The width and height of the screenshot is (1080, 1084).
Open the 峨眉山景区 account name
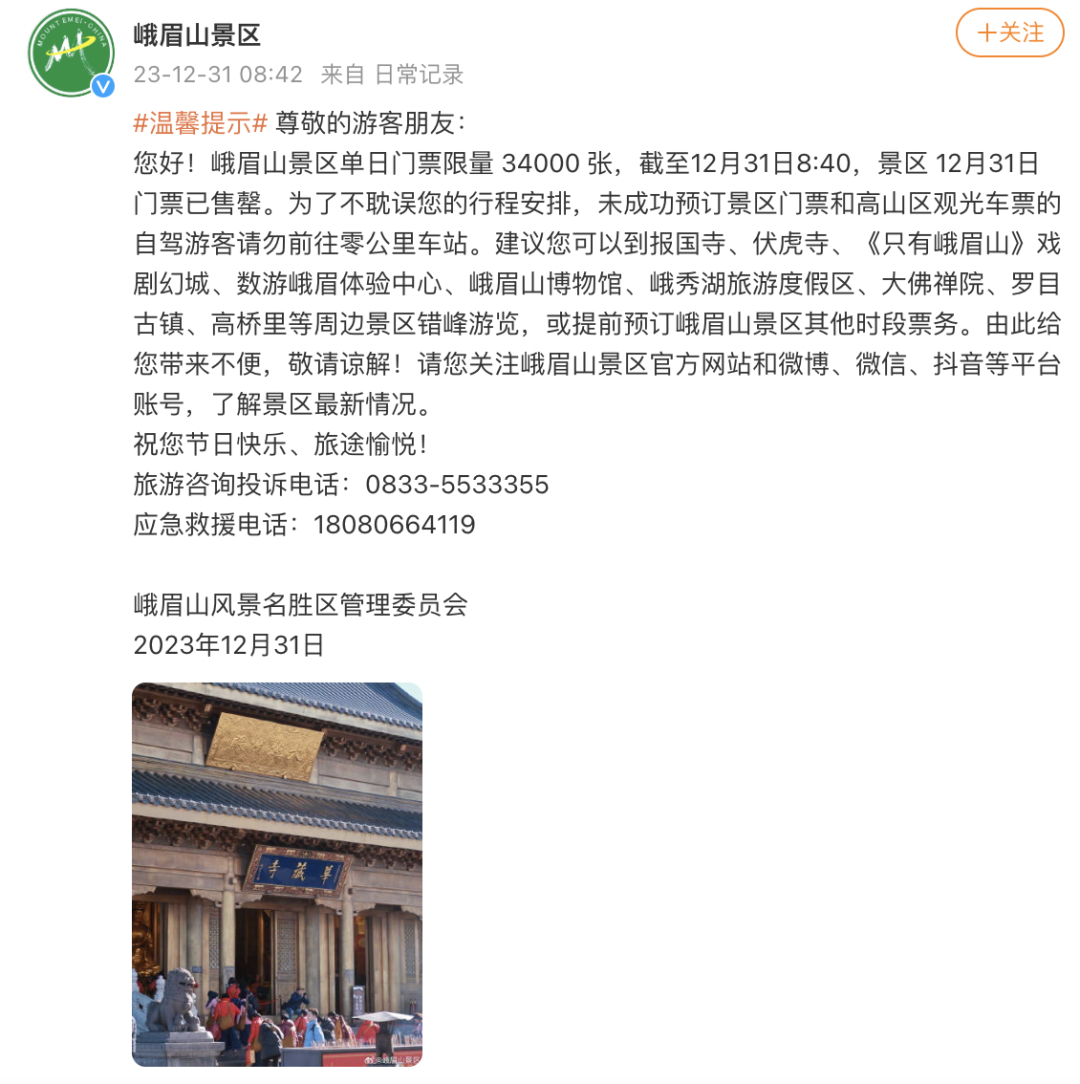(x=198, y=35)
